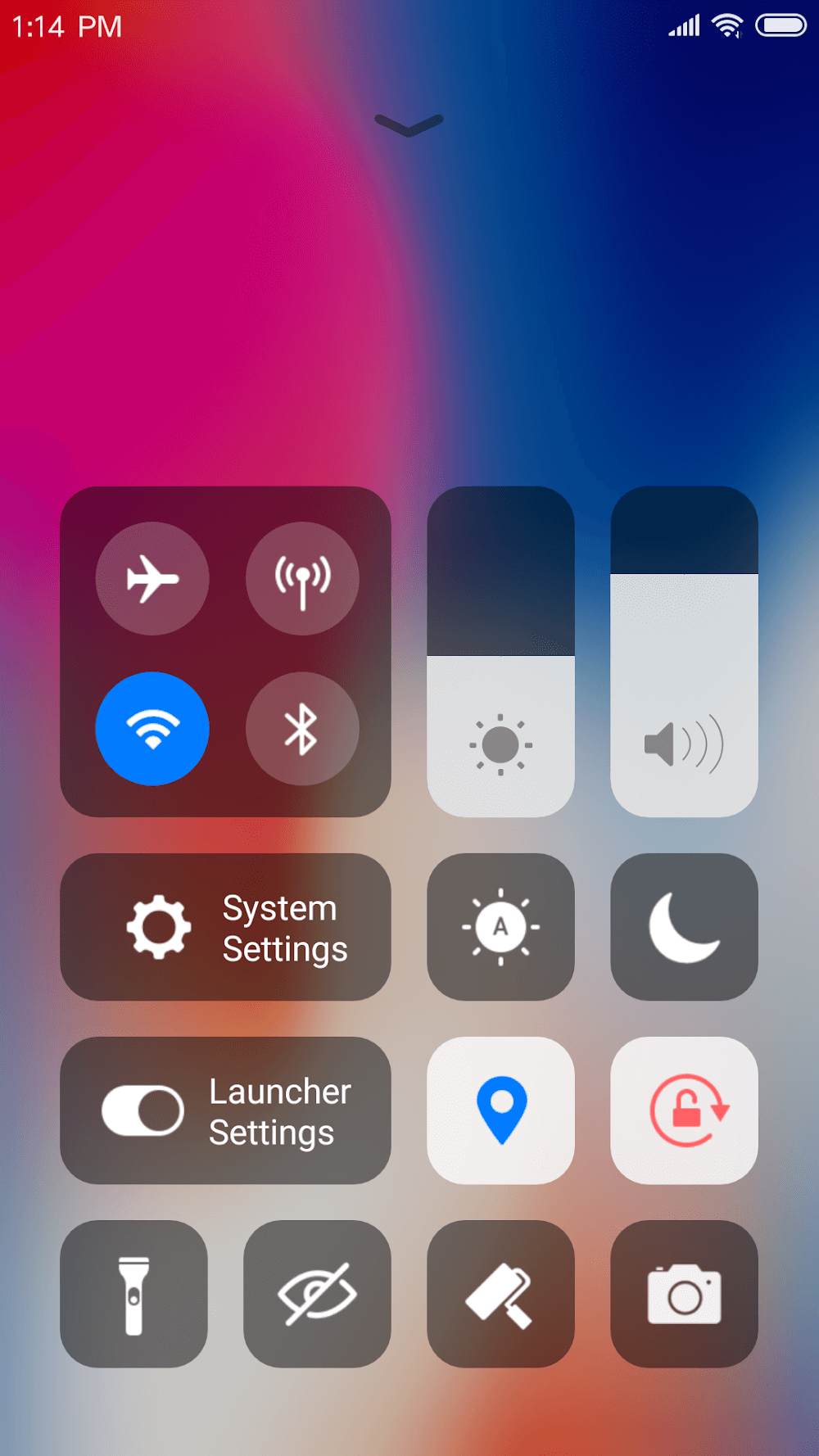Enable airplane mode
Screen dimensions: 819x1456
(x=152, y=578)
